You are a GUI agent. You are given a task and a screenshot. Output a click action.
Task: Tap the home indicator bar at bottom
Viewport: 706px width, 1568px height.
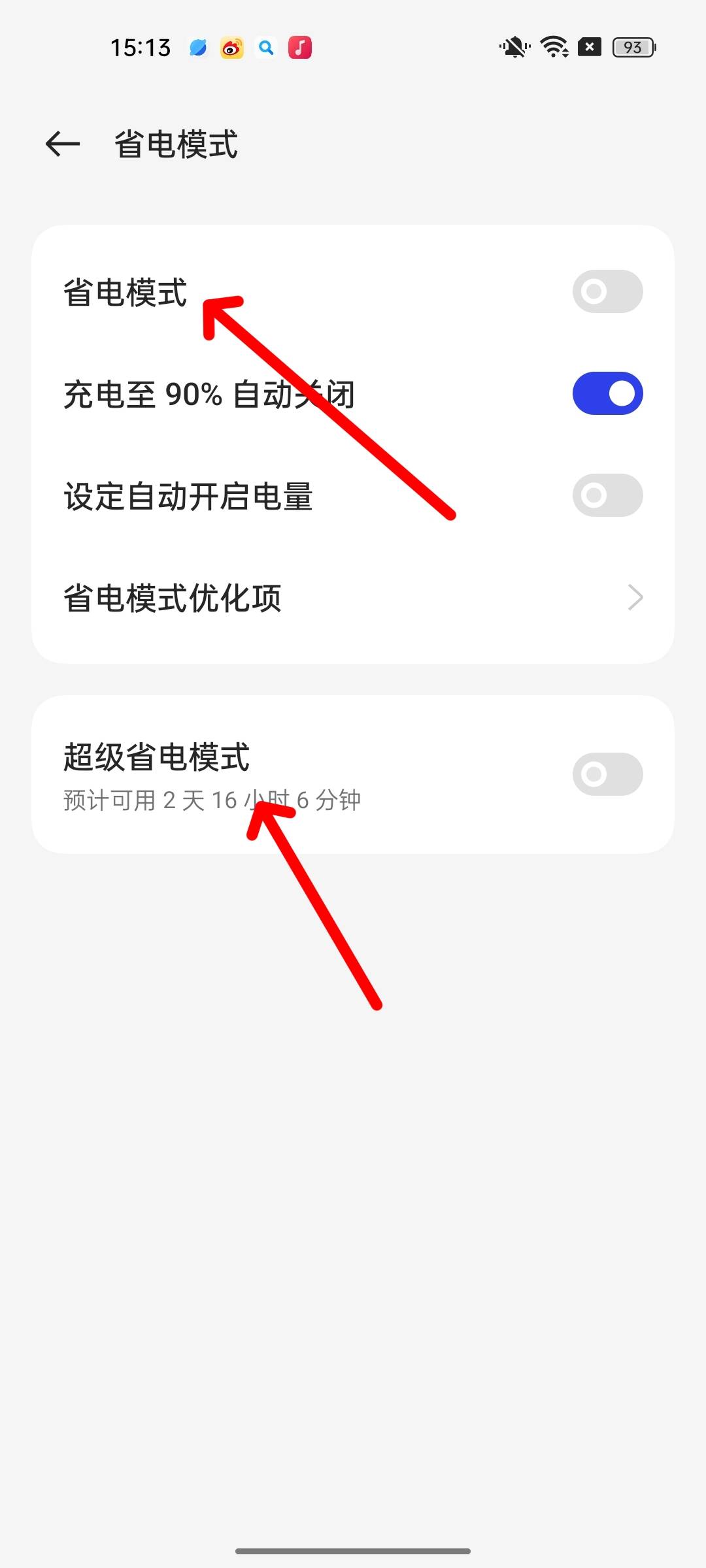pyautogui.click(x=353, y=1550)
